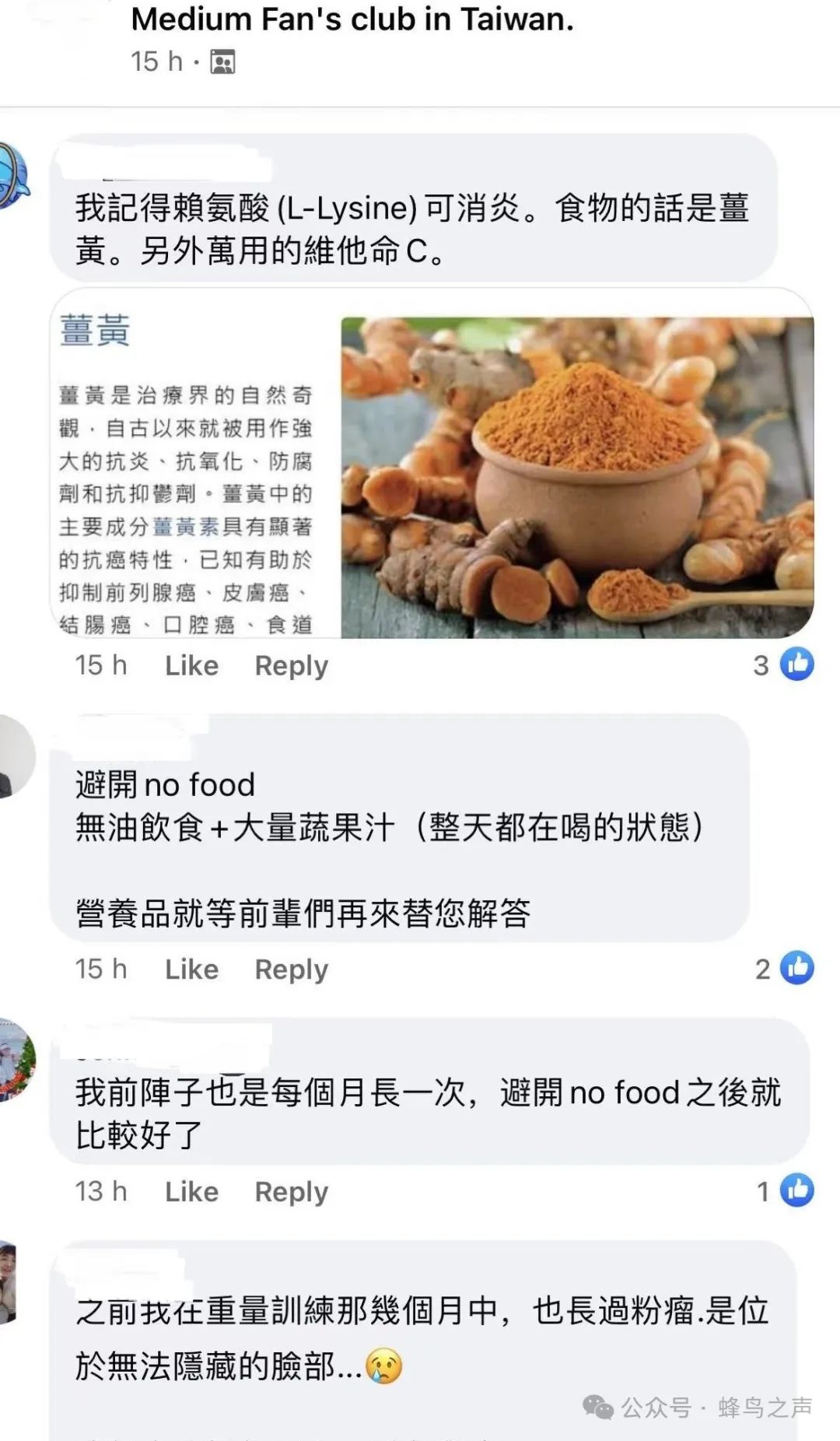Open Medium Fan's club in Taiwan group
The width and height of the screenshot is (840, 1441).
tap(352, 19)
